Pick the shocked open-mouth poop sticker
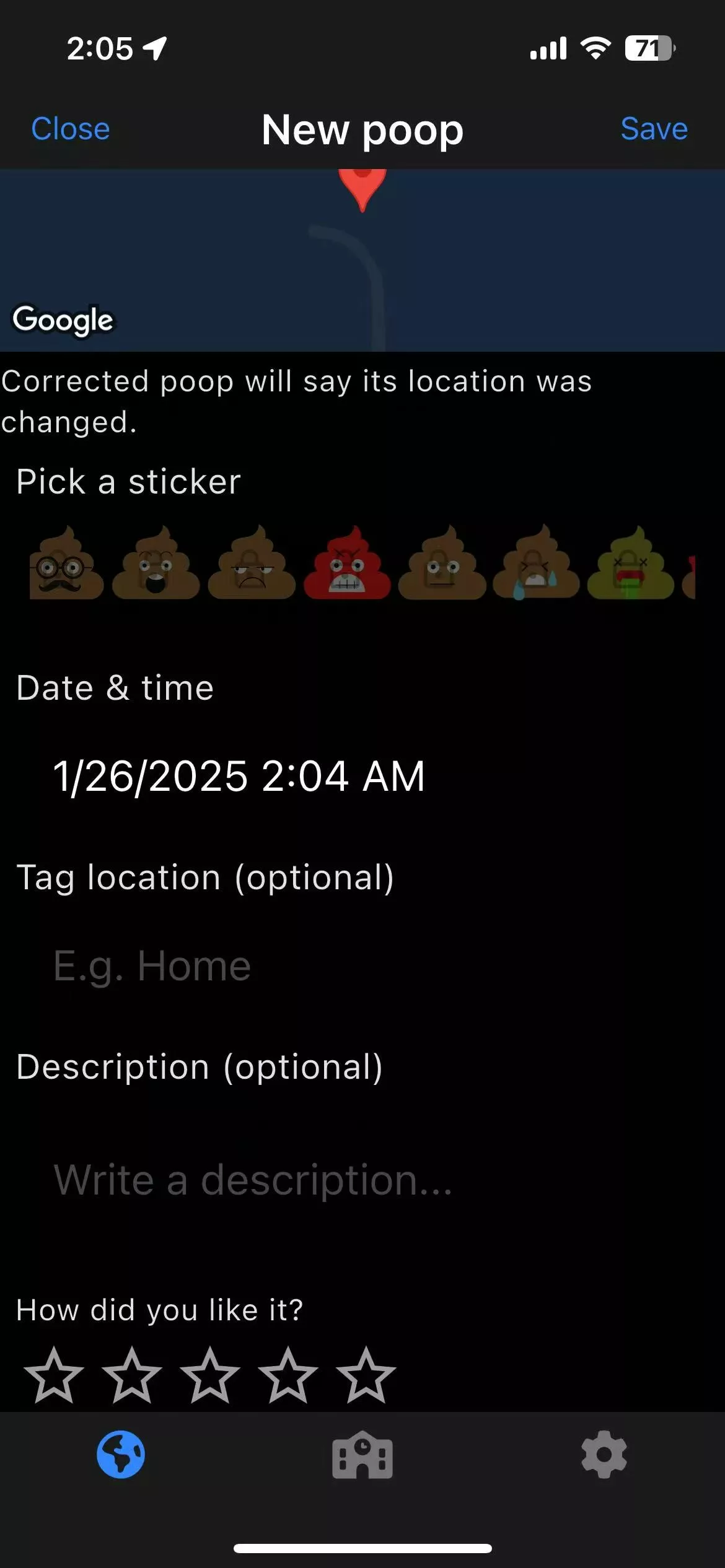 click(x=156, y=564)
